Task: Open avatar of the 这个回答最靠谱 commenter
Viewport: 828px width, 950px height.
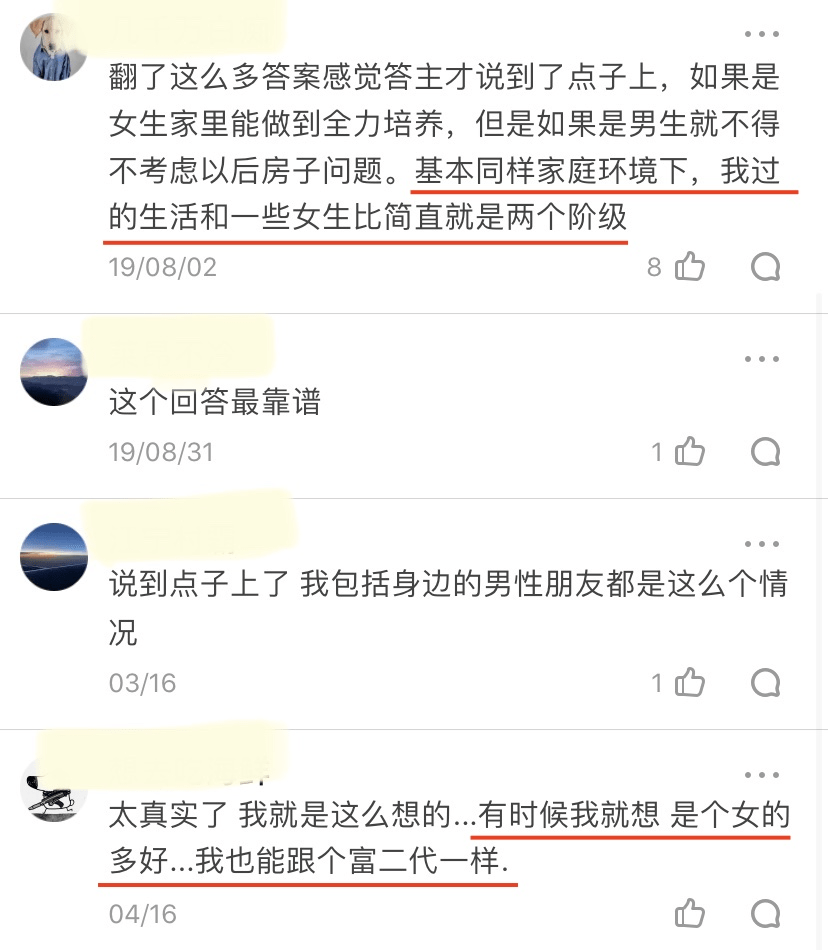Action: (54, 372)
